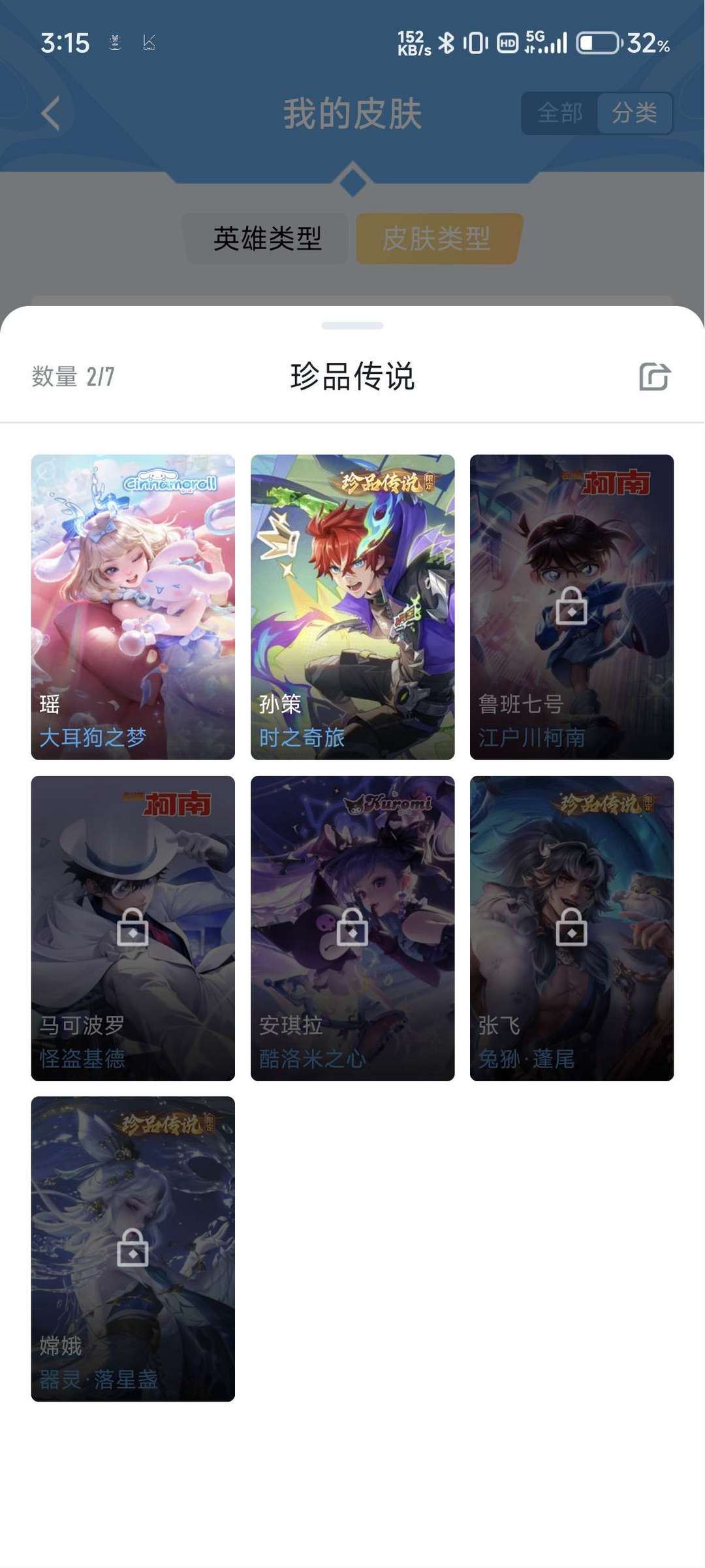
Task: View the locked 鲁班七号 江户川柯南 skin
Action: (x=572, y=607)
